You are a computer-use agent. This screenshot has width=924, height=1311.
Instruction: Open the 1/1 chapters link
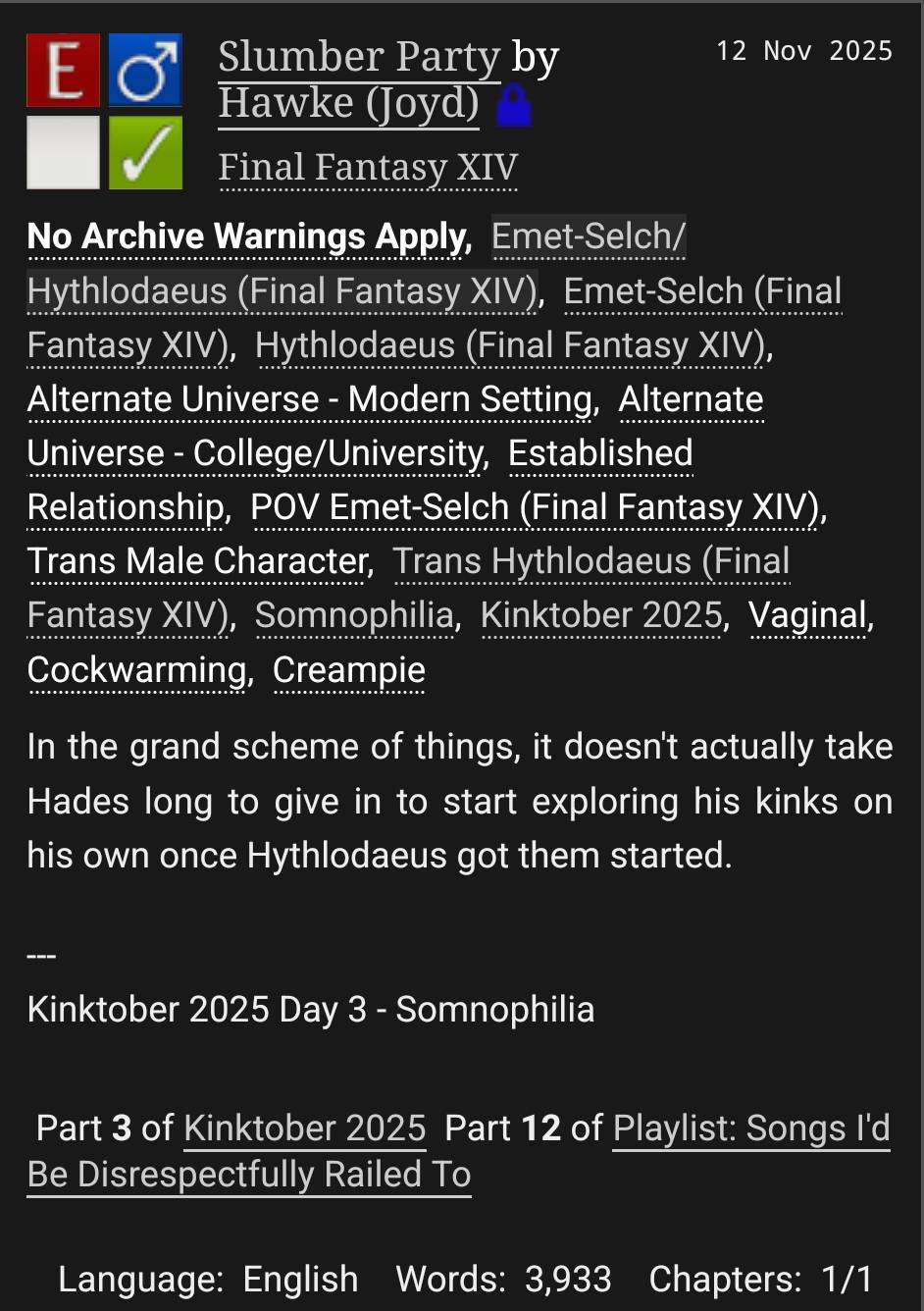[x=847, y=1279]
